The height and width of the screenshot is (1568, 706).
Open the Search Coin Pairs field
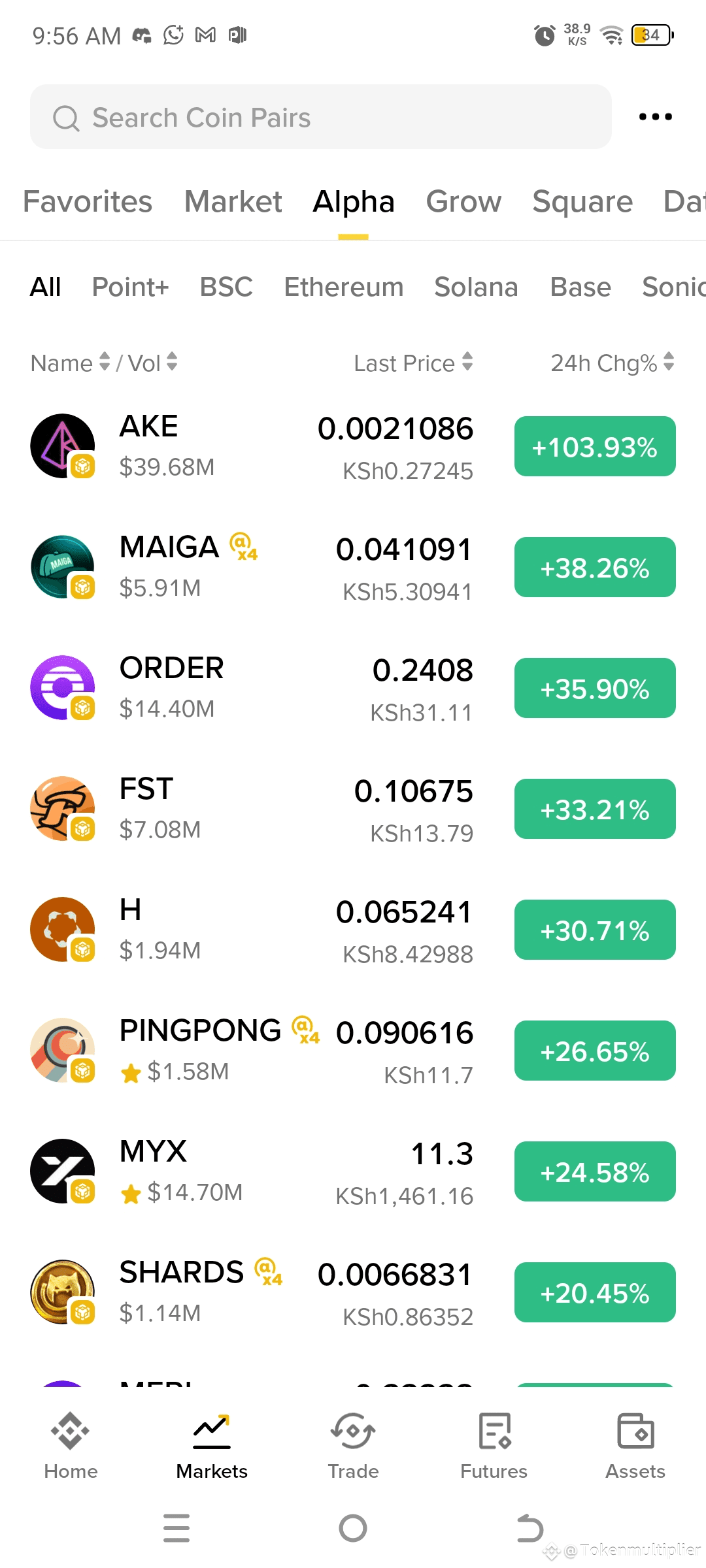tap(320, 117)
